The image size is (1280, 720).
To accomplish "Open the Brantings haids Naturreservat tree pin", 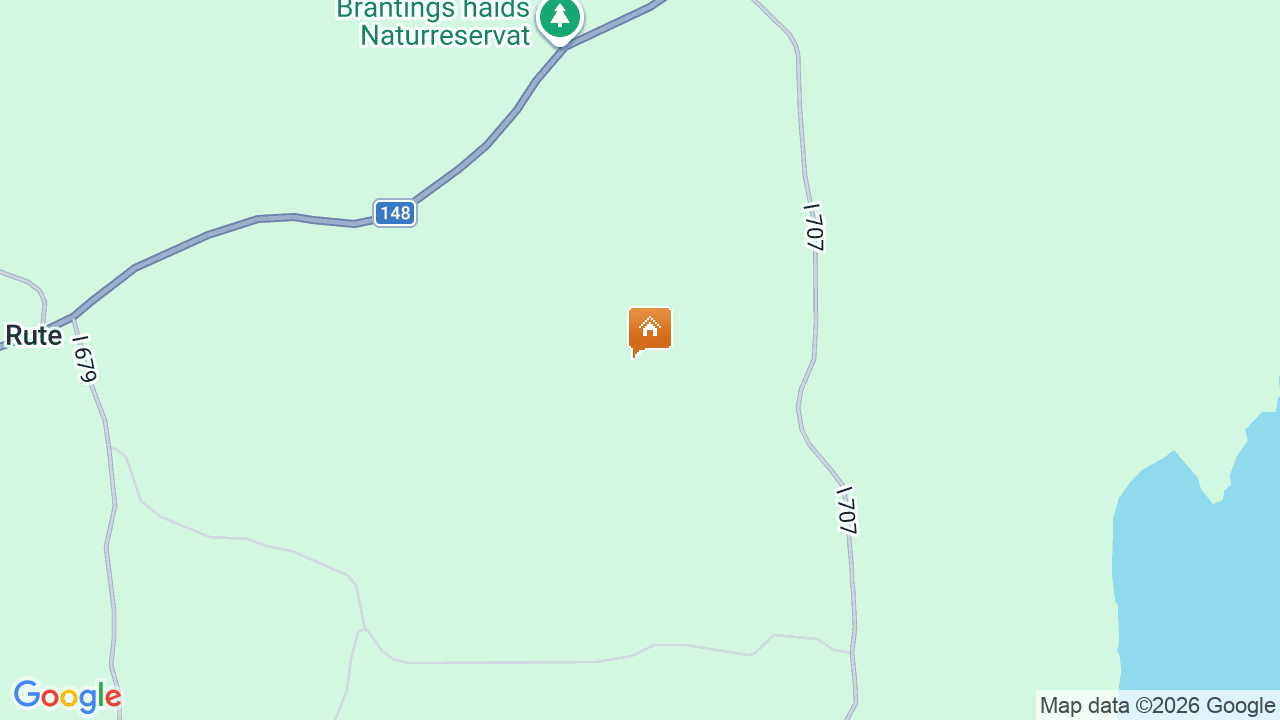I will 560,18.
